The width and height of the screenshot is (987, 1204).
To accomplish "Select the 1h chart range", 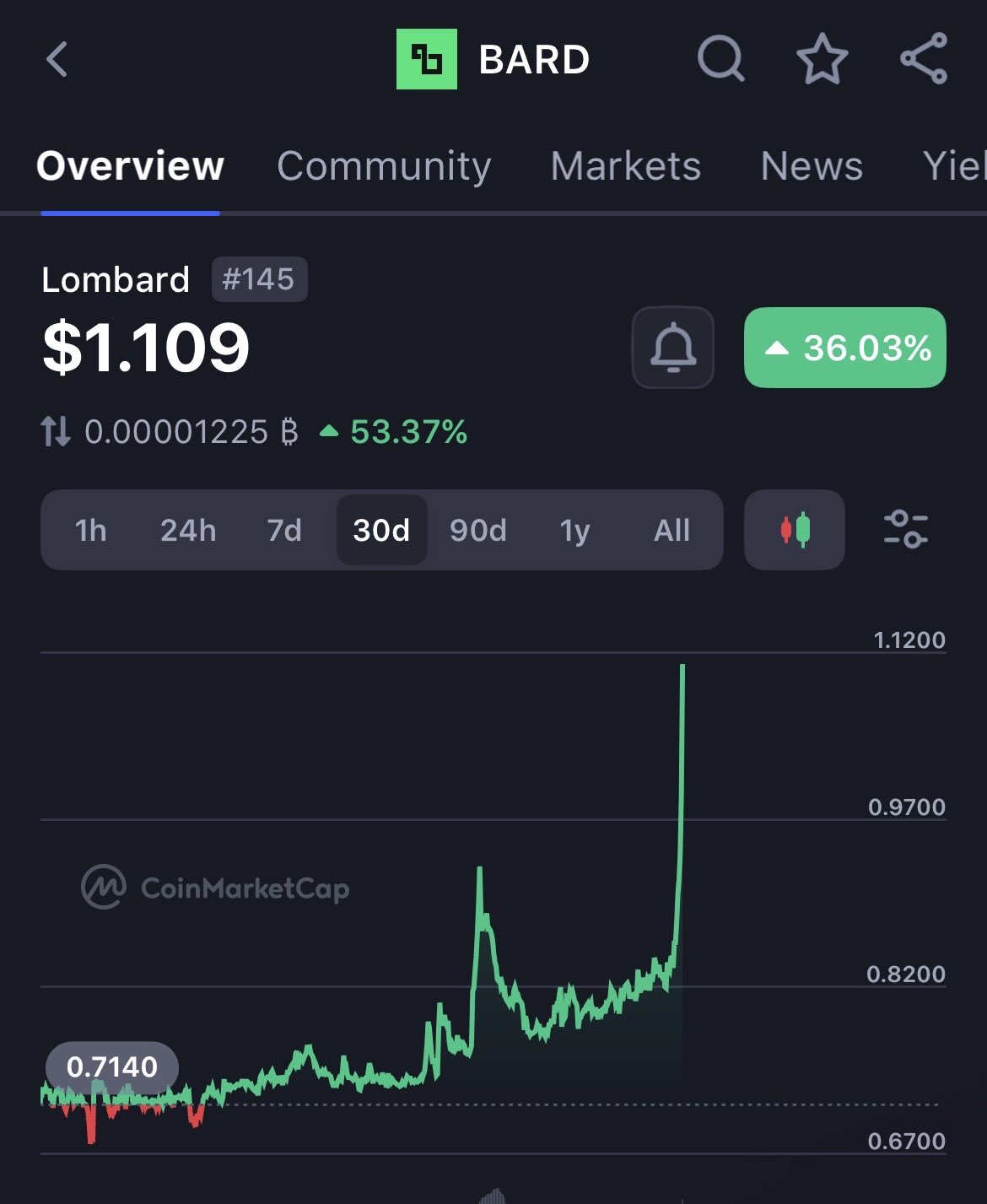I will pos(90,531).
